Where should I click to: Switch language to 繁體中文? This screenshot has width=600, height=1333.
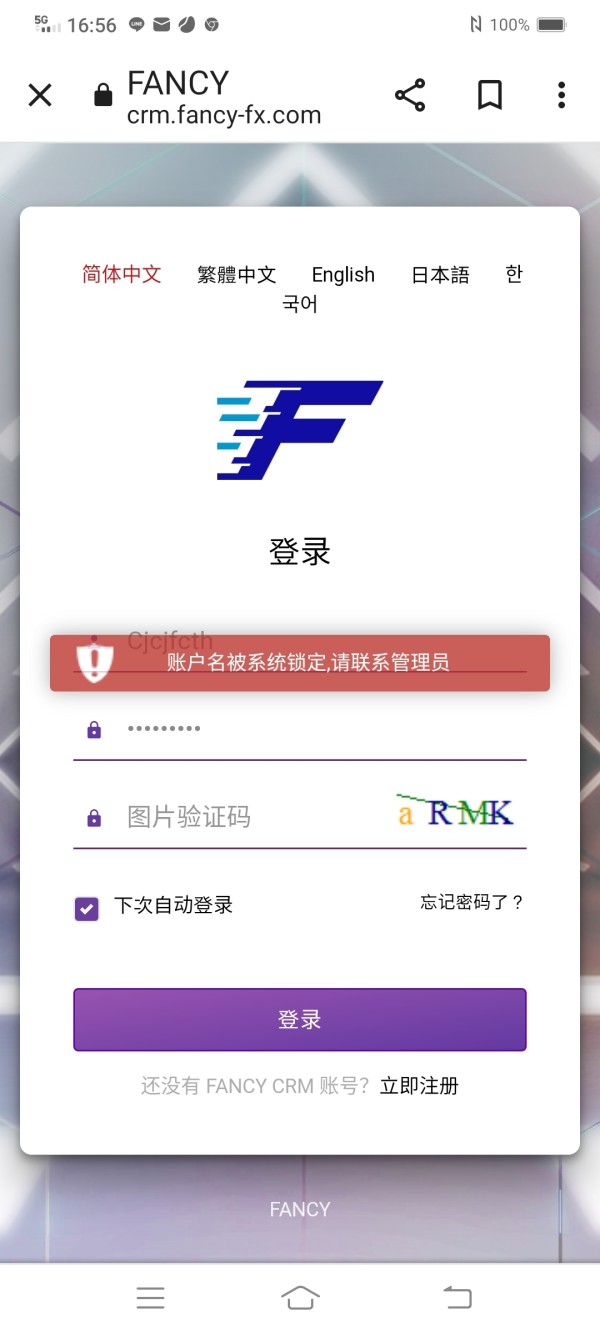(237, 274)
